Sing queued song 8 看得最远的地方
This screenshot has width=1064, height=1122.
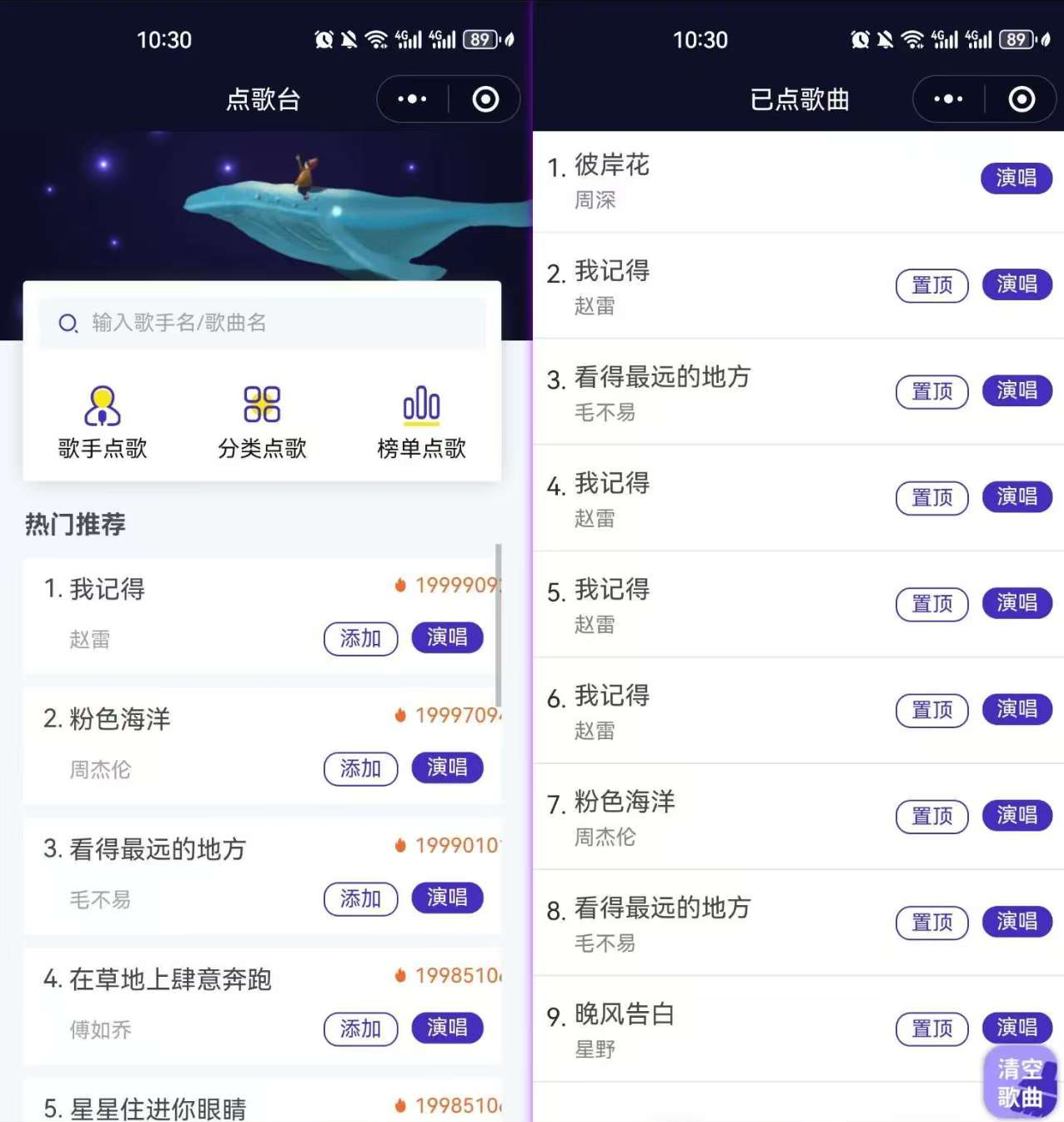pos(1016,922)
